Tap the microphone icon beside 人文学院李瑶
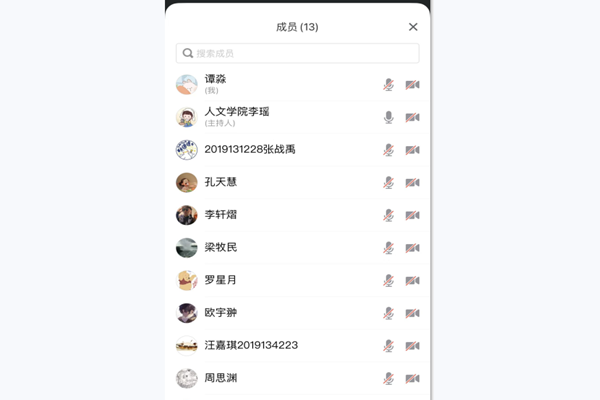The height and width of the screenshot is (400, 600). [x=389, y=117]
